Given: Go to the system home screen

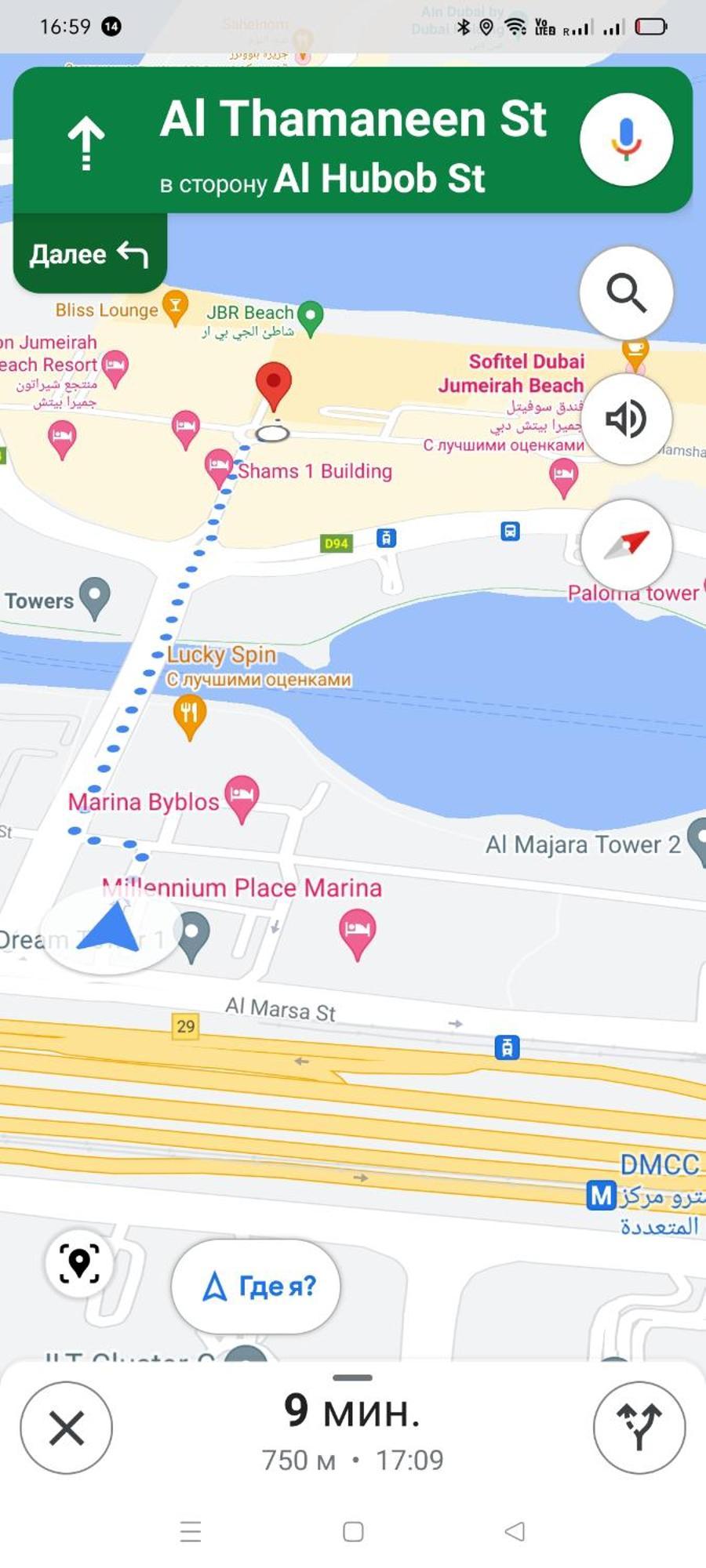Looking at the screenshot, I should pos(353,1531).
